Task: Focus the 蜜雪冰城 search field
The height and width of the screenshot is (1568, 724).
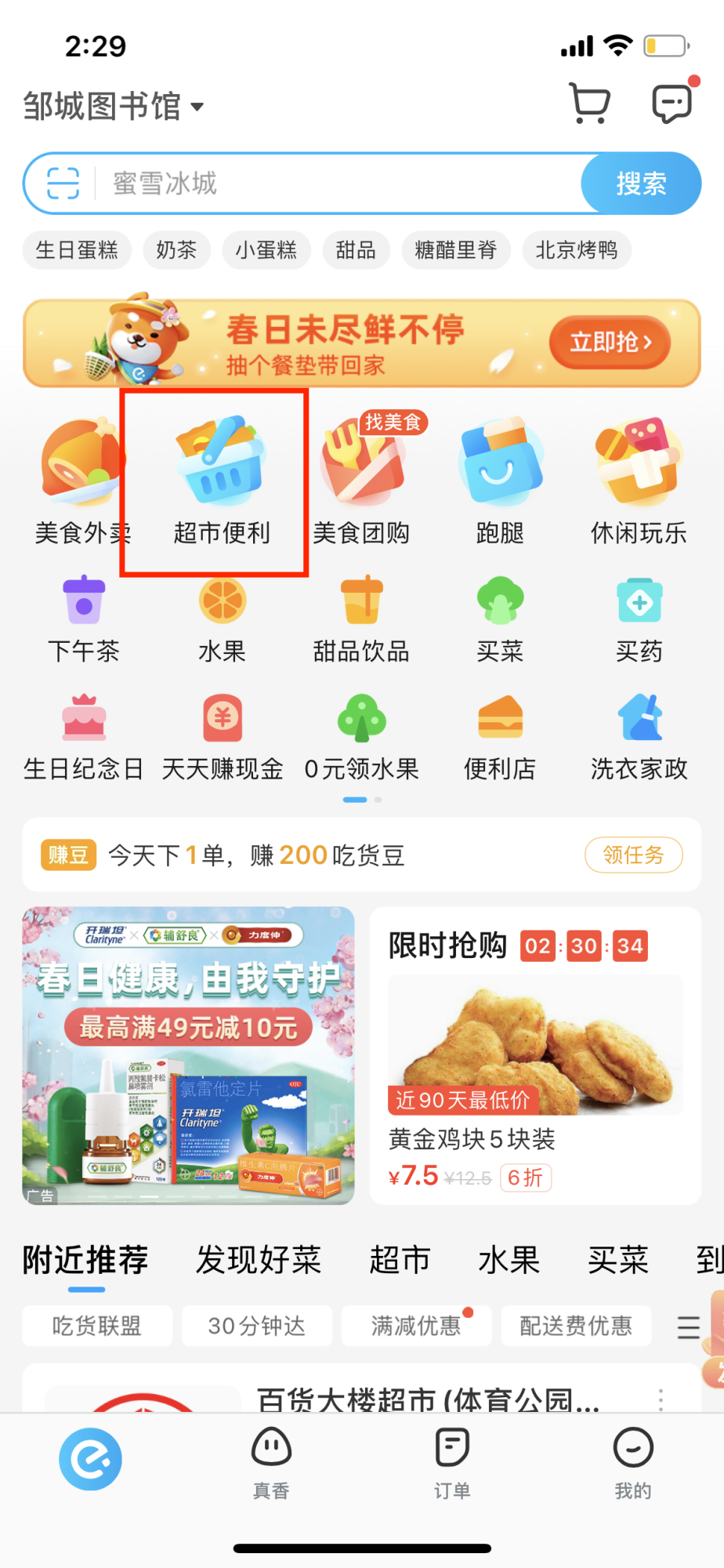Action: point(337,183)
